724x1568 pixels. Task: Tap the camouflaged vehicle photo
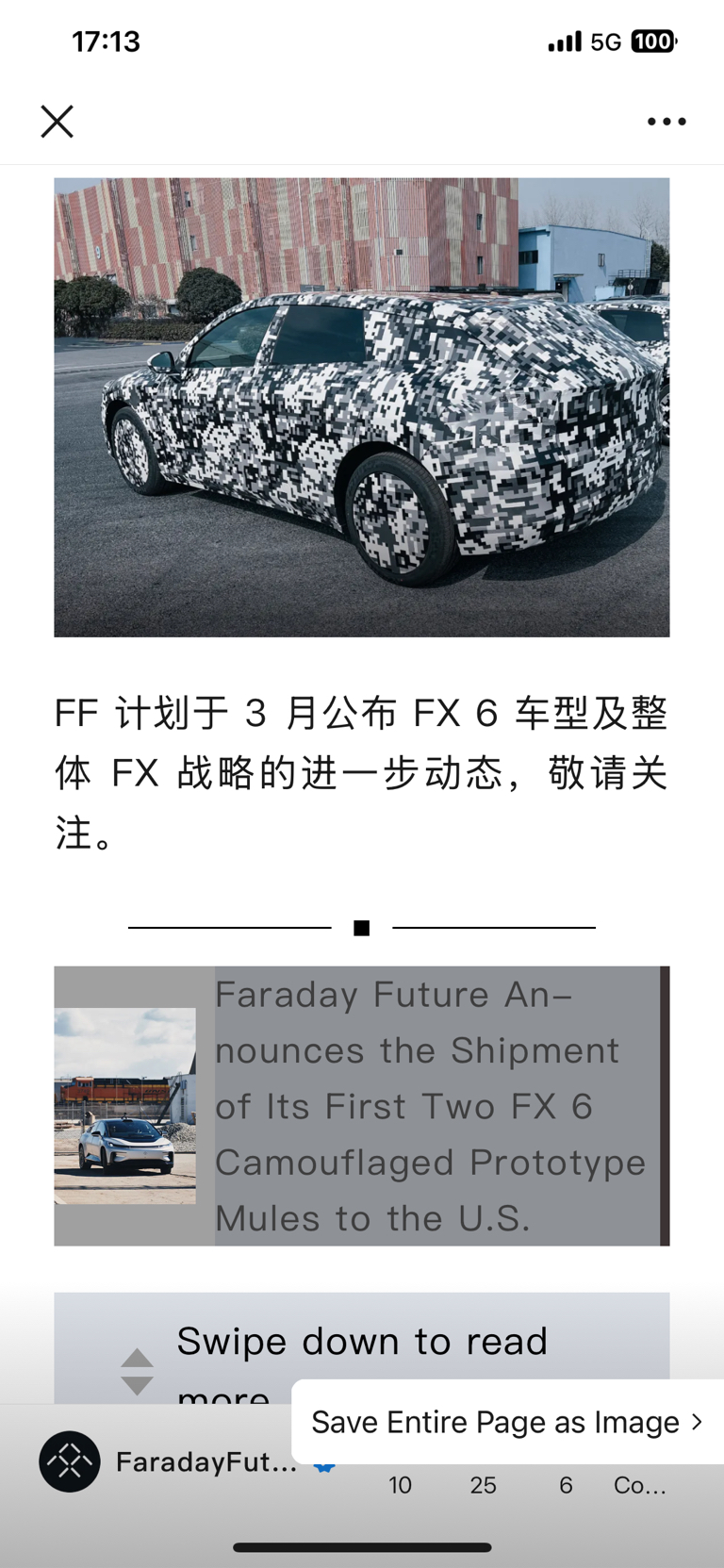[362, 407]
